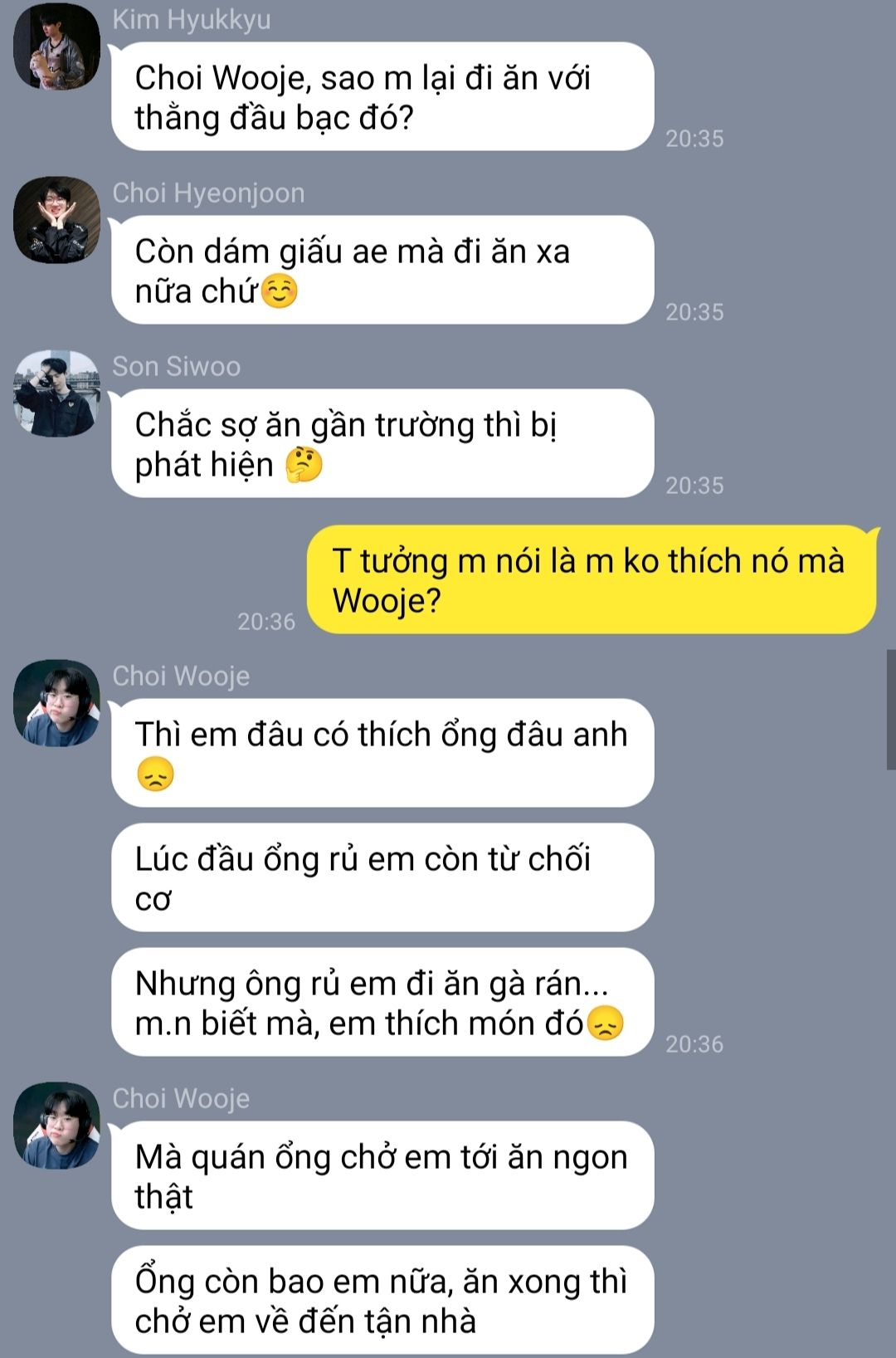Open Kim Hyukkyu's profile picture
The height and width of the screenshot is (1358, 896).
coord(56,46)
